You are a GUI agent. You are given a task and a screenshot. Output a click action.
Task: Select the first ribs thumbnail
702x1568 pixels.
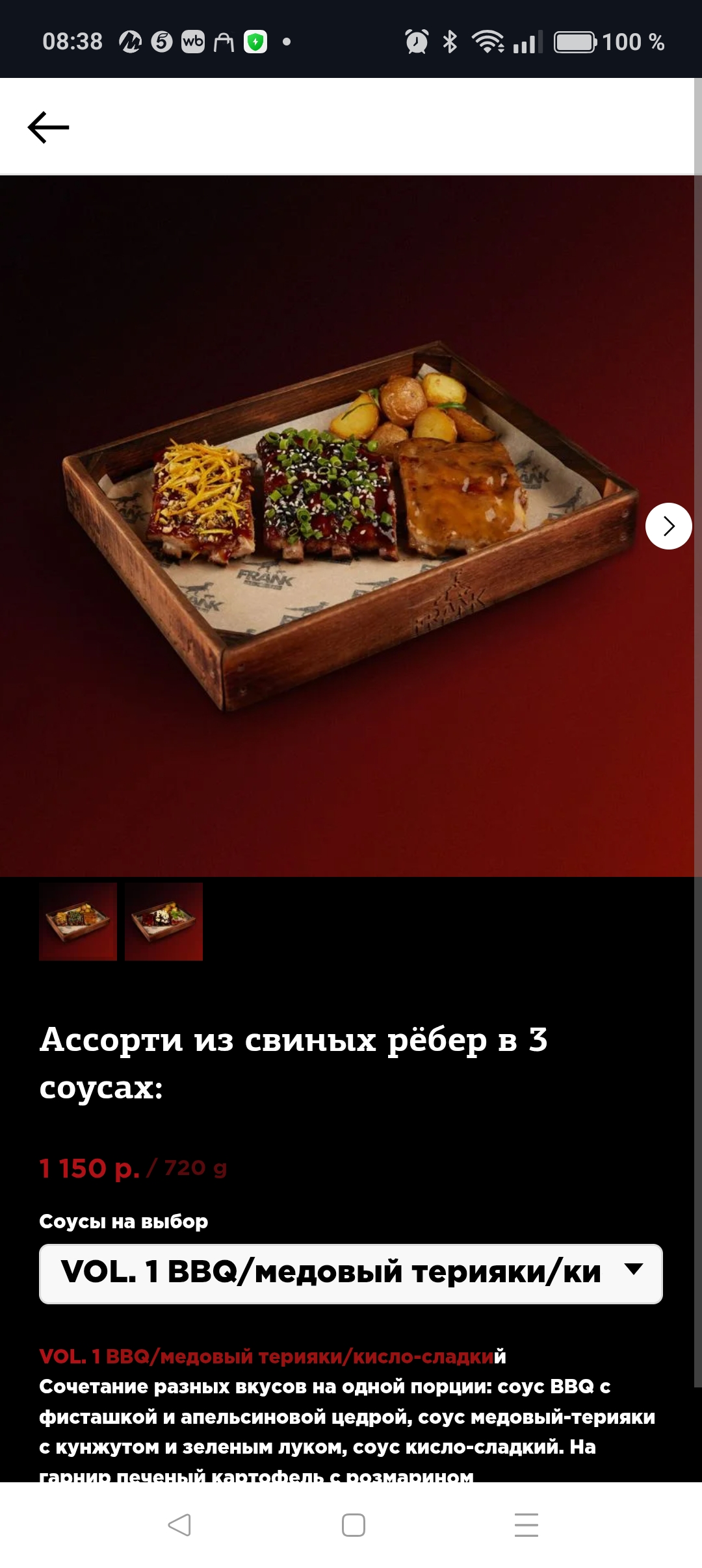[78, 921]
